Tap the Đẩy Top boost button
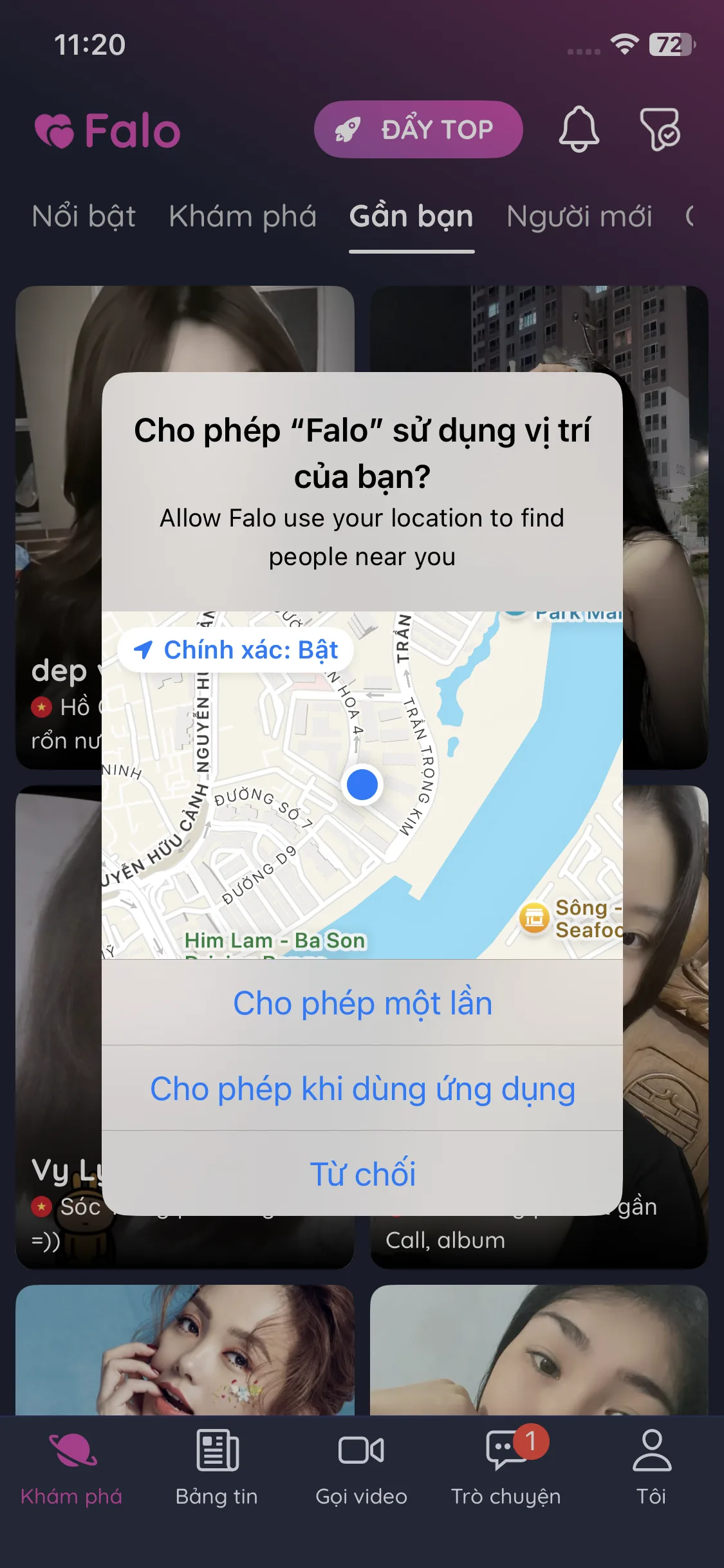The image size is (724, 1568). [x=418, y=129]
